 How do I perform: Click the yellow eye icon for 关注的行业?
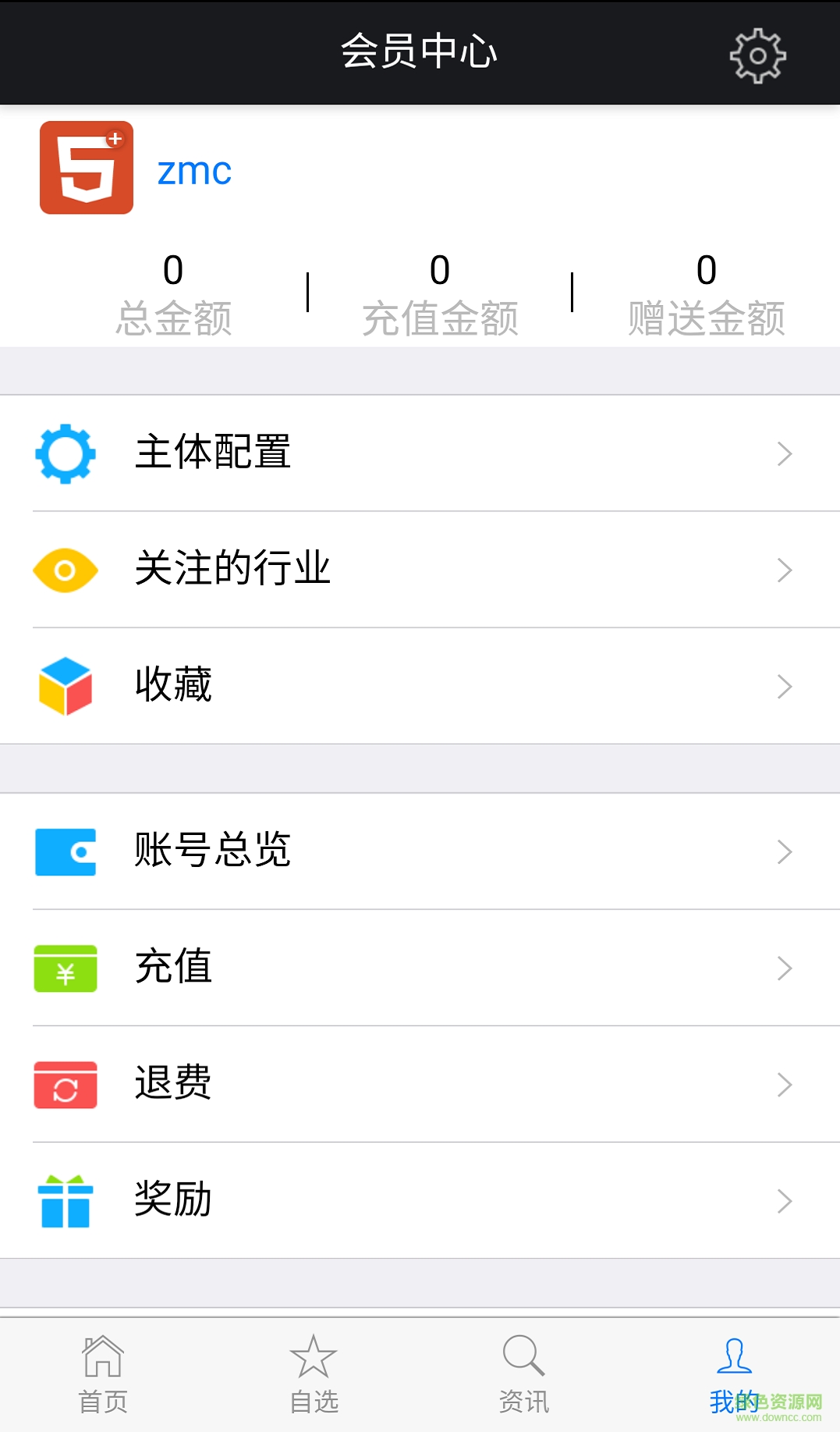[x=65, y=570]
